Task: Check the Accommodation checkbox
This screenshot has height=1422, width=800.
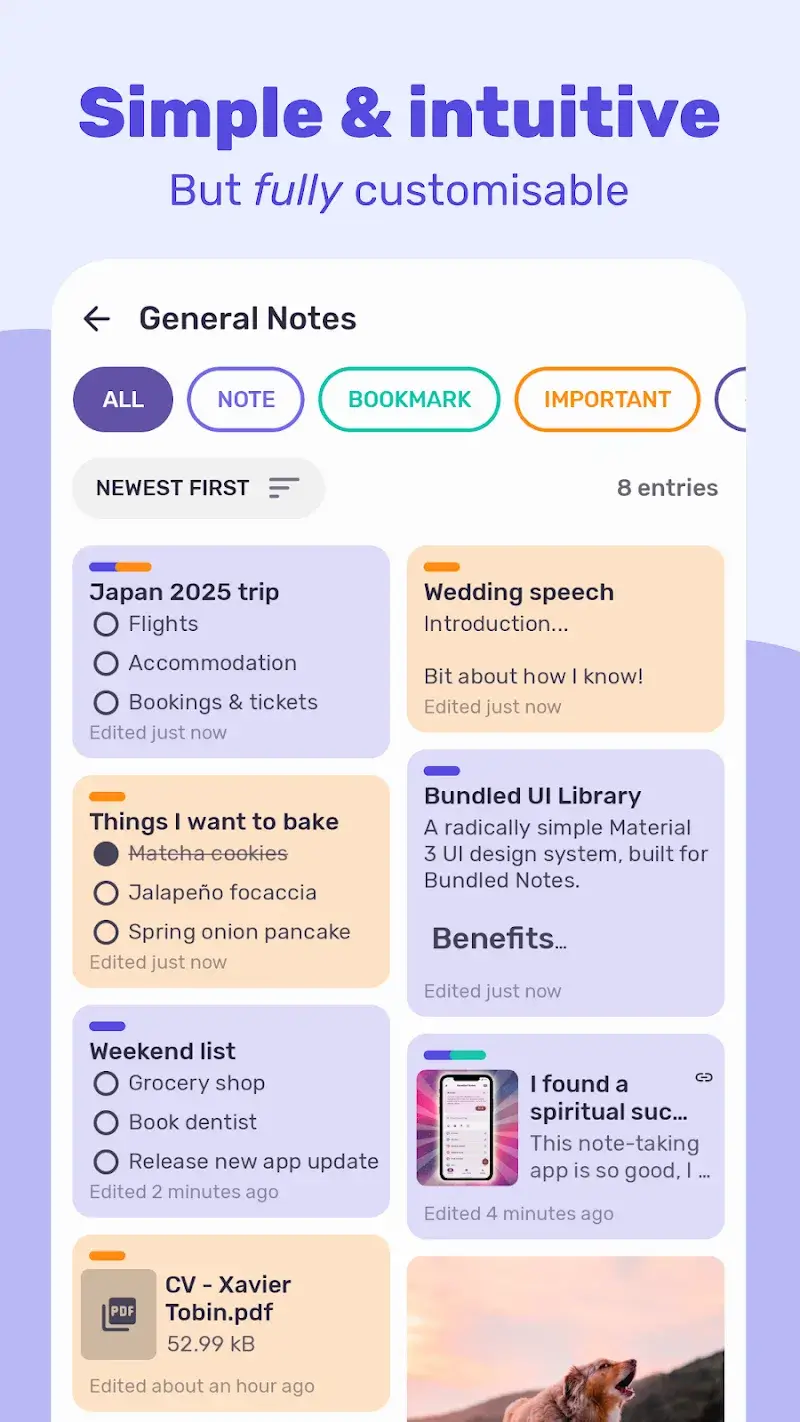Action: coord(106,663)
